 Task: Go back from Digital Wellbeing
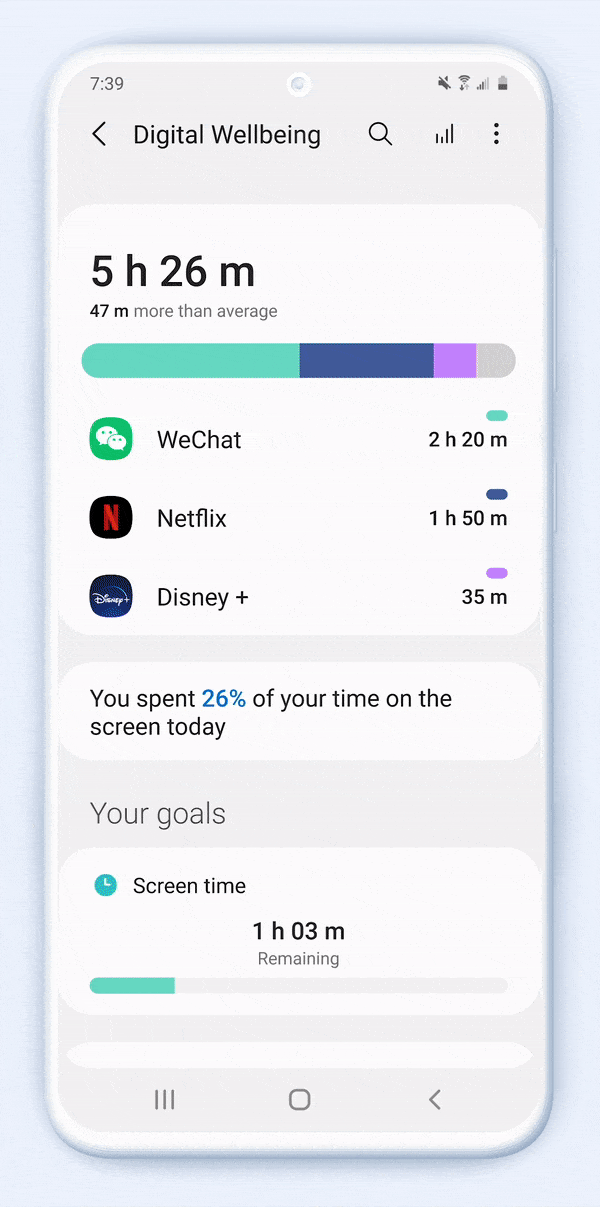point(99,135)
